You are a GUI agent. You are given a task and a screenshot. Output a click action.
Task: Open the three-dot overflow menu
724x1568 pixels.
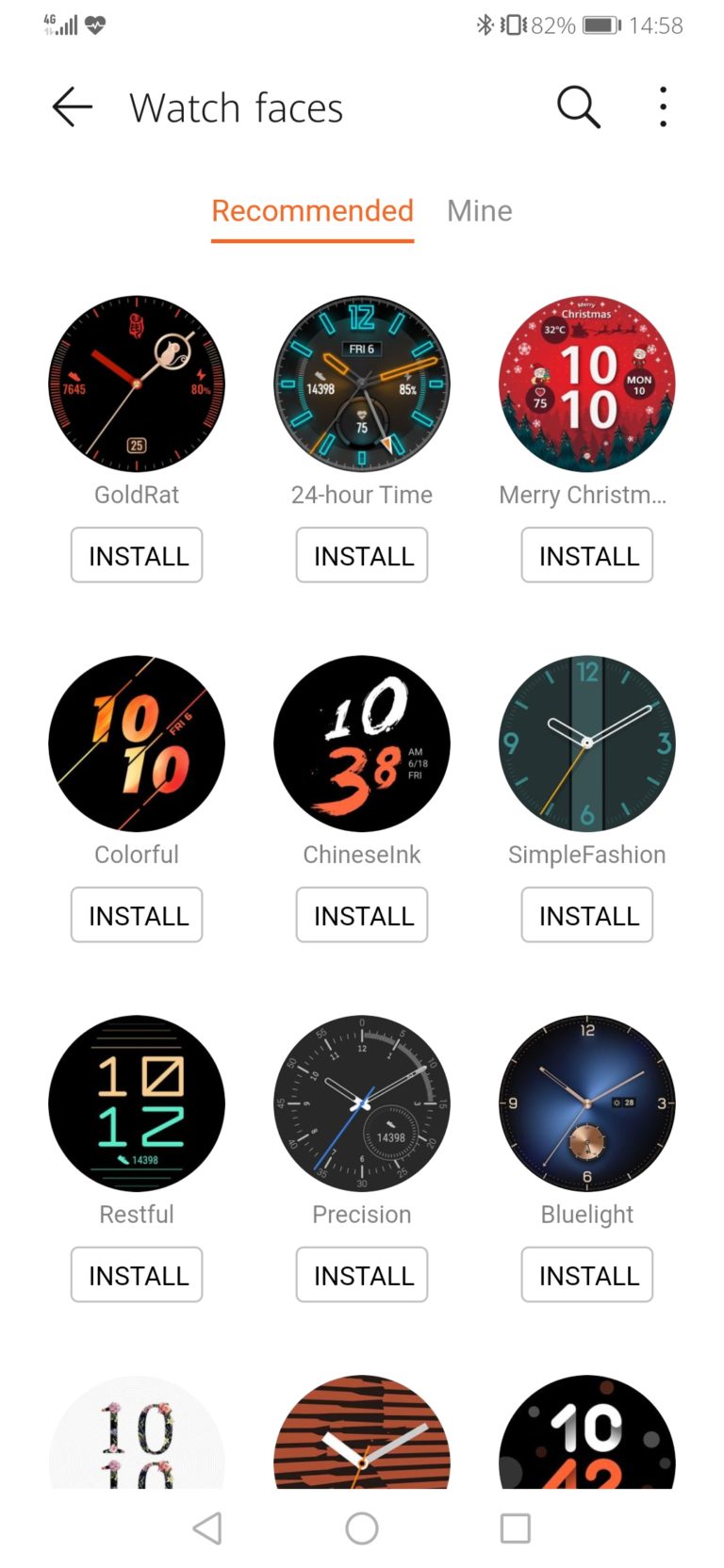click(664, 107)
